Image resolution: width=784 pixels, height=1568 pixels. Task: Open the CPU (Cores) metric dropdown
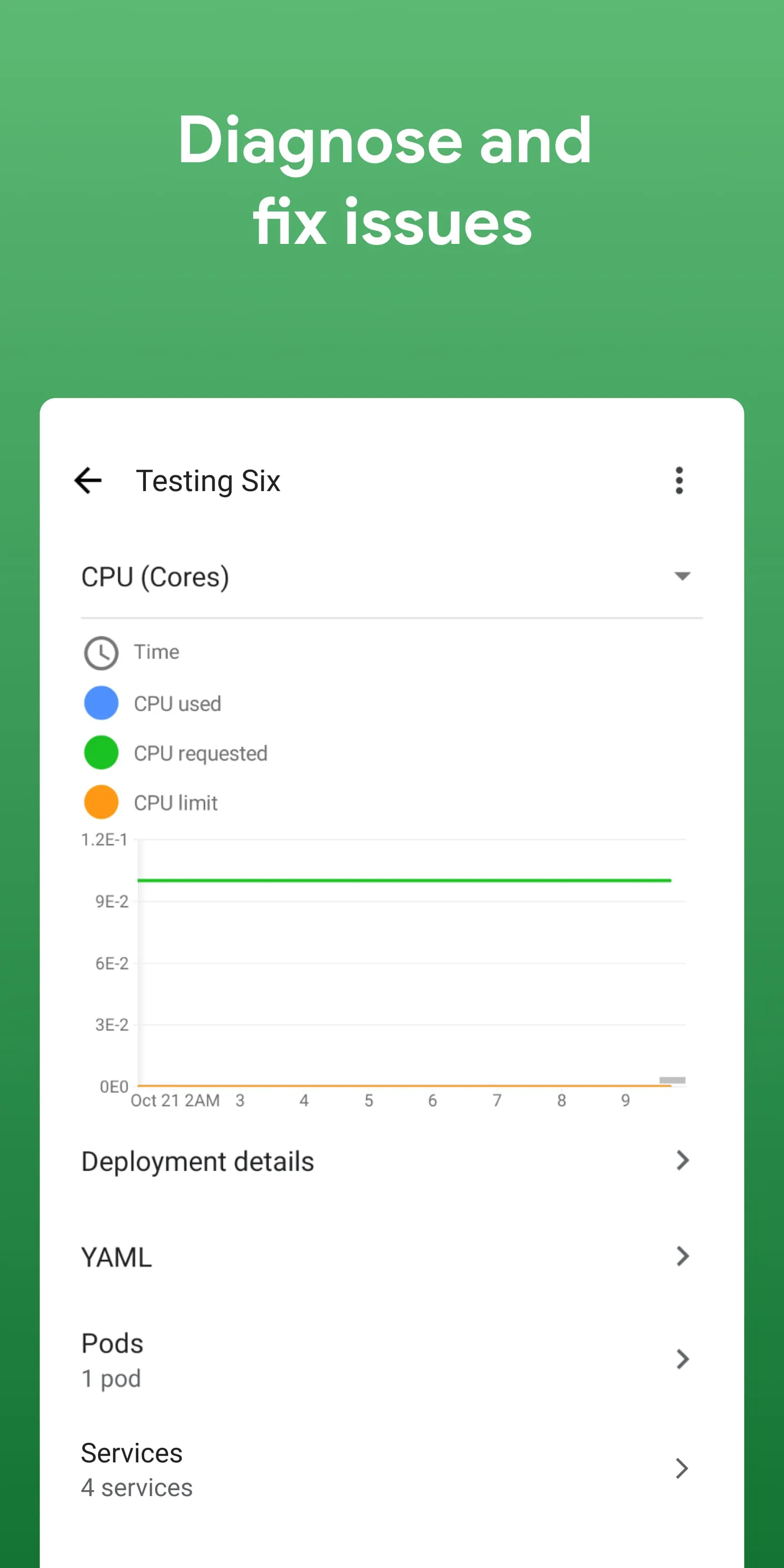pos(682,576)
